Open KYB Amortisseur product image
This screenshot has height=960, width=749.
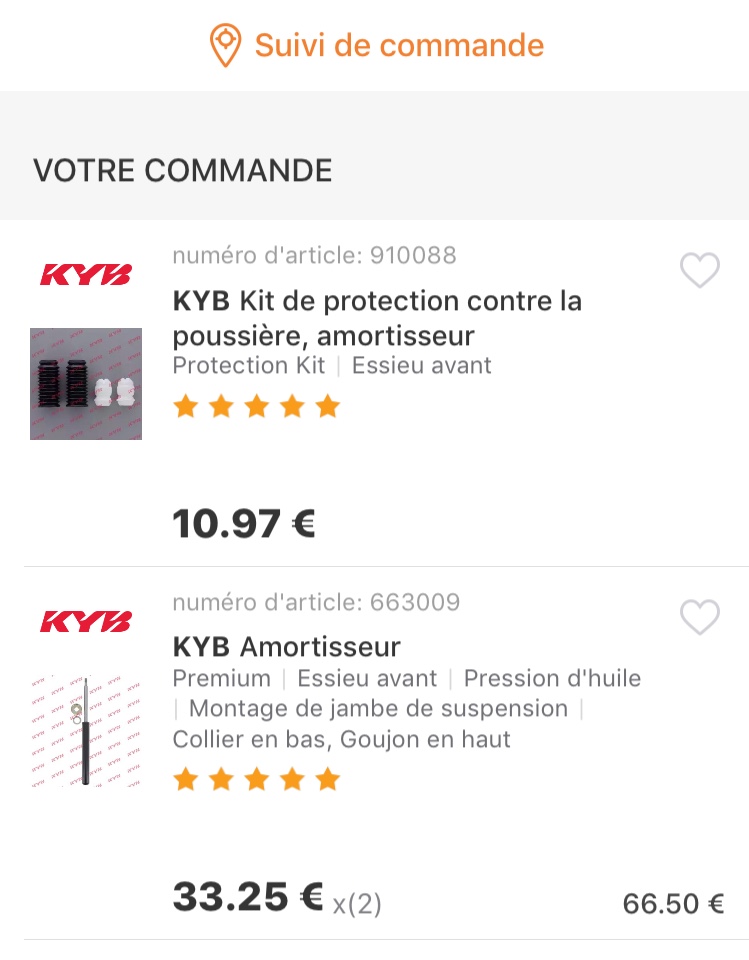86,731
